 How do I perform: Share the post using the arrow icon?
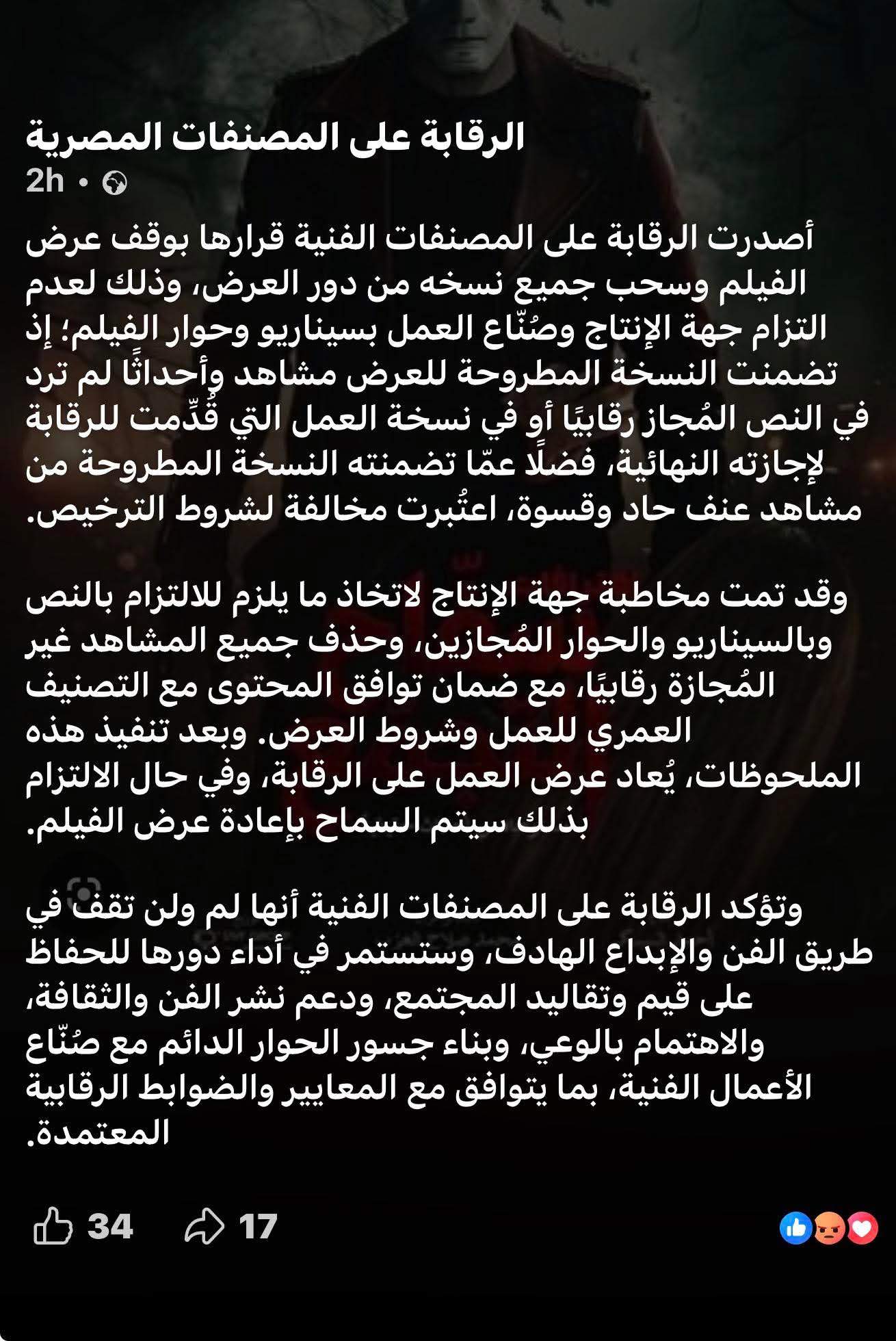(x=205, y=1227)
